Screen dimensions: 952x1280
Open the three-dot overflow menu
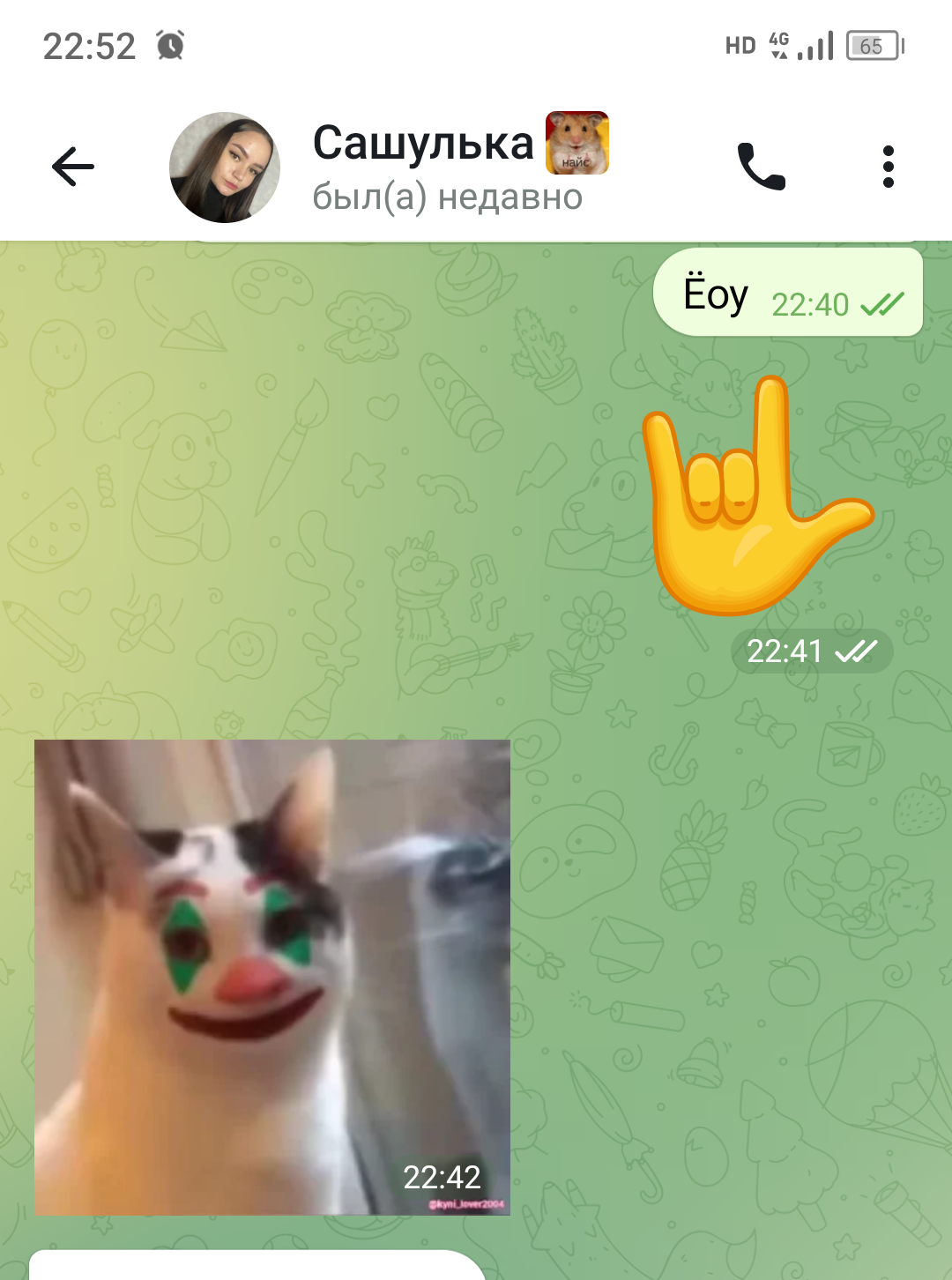888,167
